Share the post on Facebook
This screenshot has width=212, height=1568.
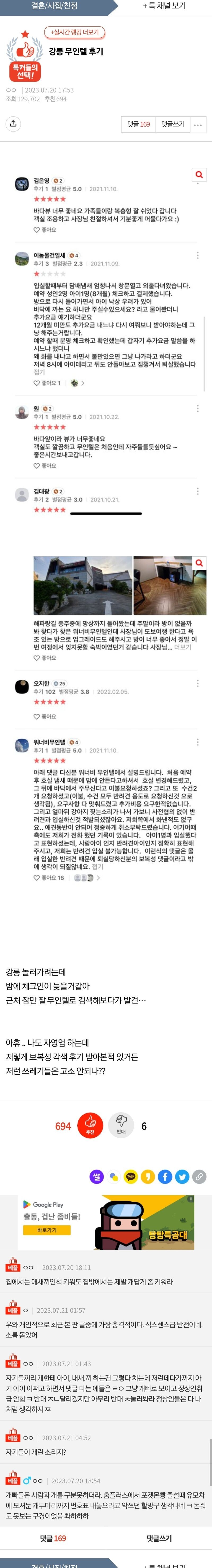(x=165, y=1177)
